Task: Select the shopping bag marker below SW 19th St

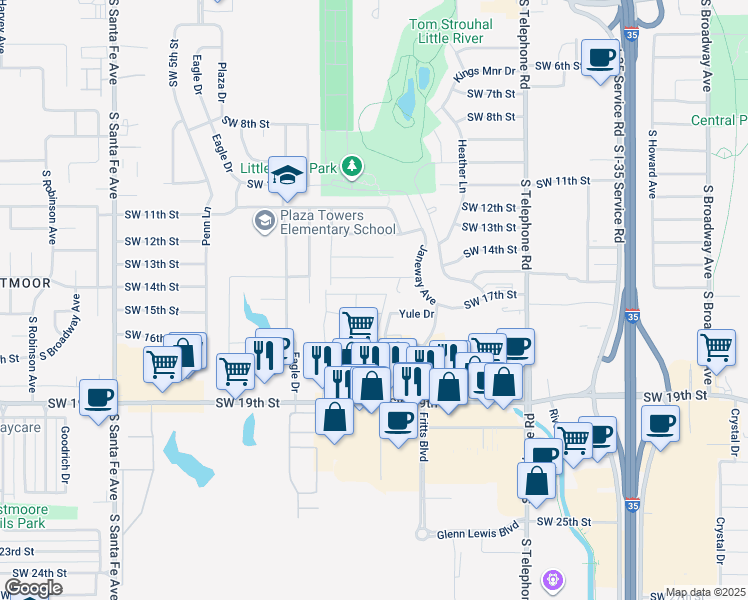Action: 334,418
